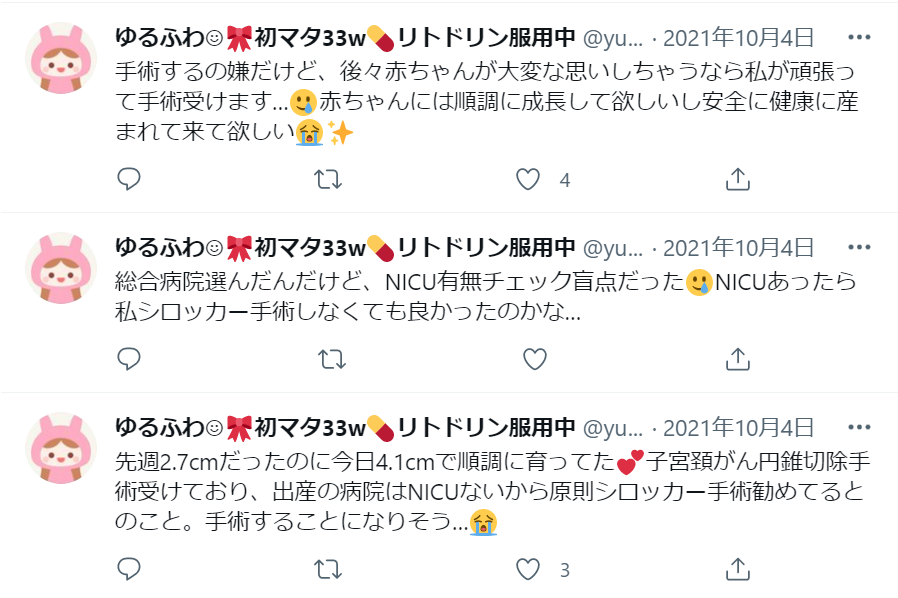This screenshot has width=898, height=598.
Task: Reply to the tweet starting 手術するの嫌だけど
Action: point(128,179)
